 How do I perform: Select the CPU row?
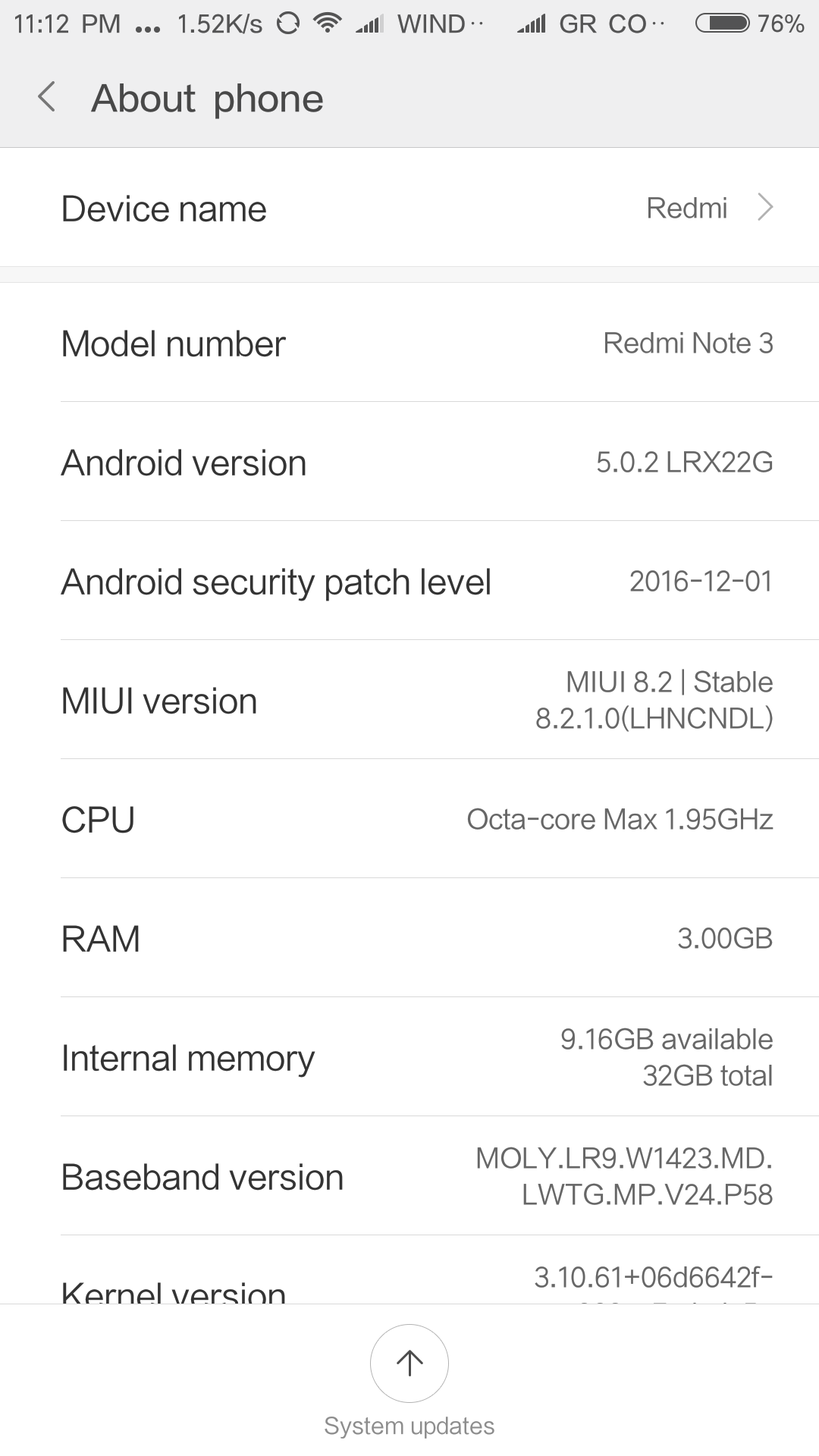(409, 819)
